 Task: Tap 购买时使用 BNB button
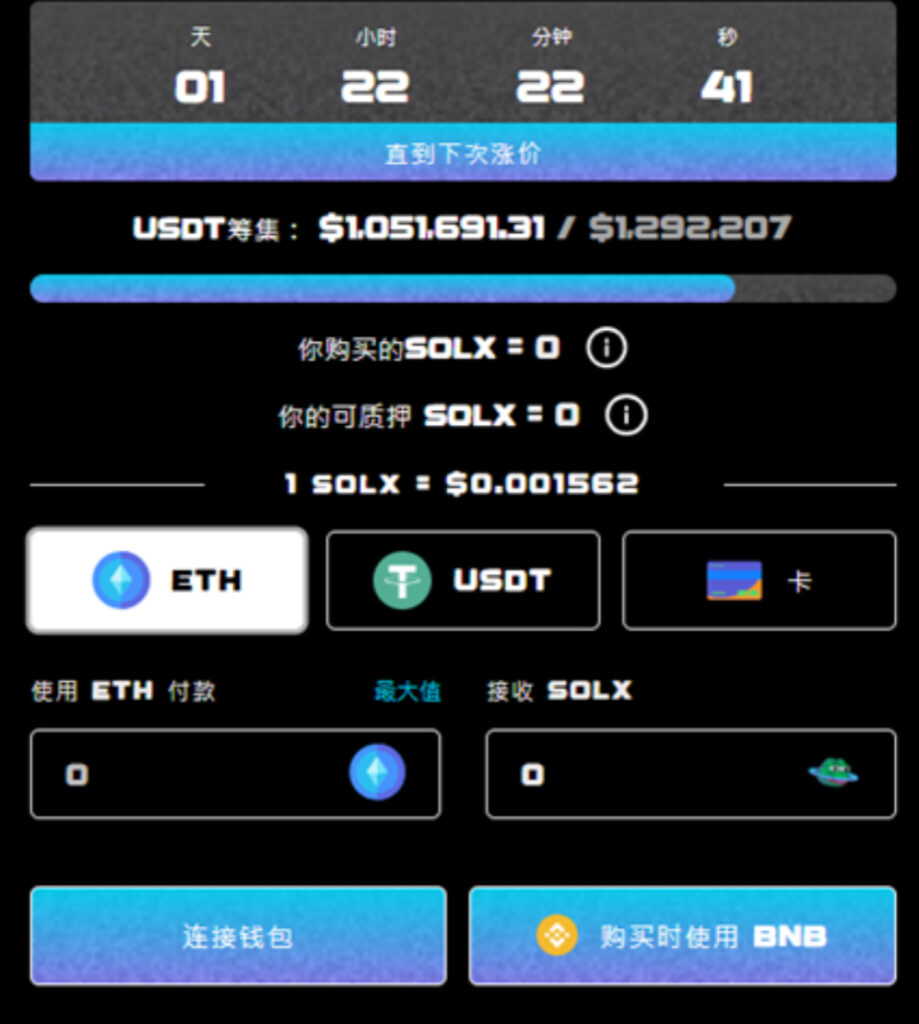tap(682, 936)
